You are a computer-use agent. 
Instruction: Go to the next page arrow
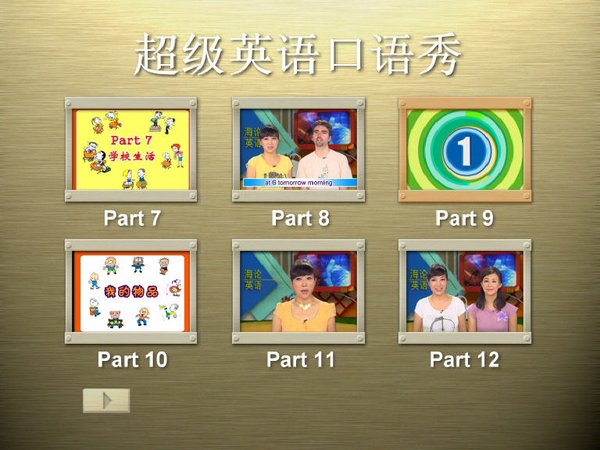pos(106,400)
